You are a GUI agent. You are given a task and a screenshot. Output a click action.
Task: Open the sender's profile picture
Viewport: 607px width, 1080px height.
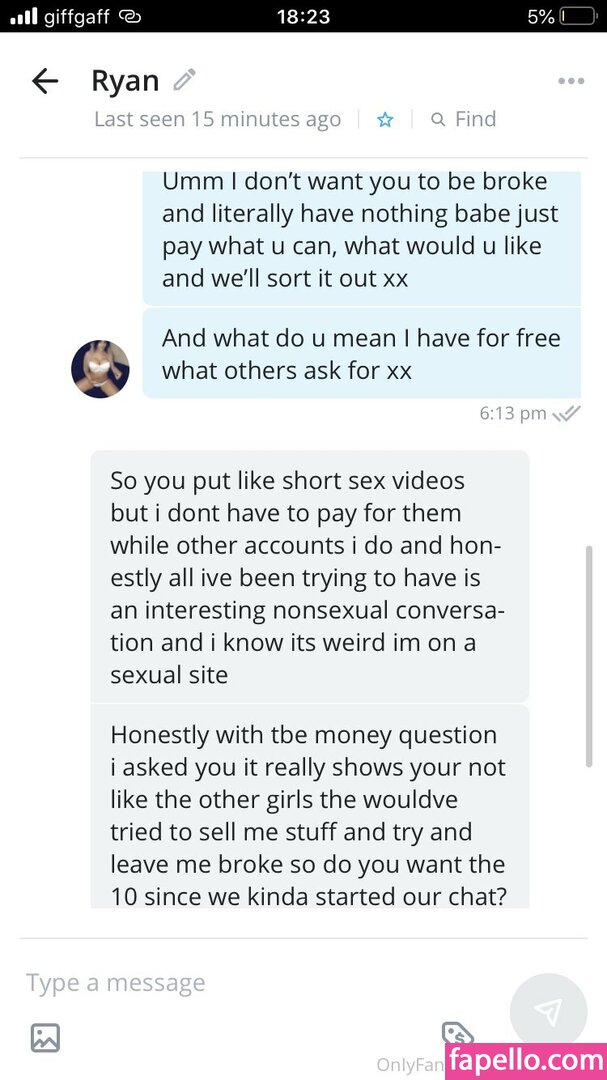[x=101, y=368]
